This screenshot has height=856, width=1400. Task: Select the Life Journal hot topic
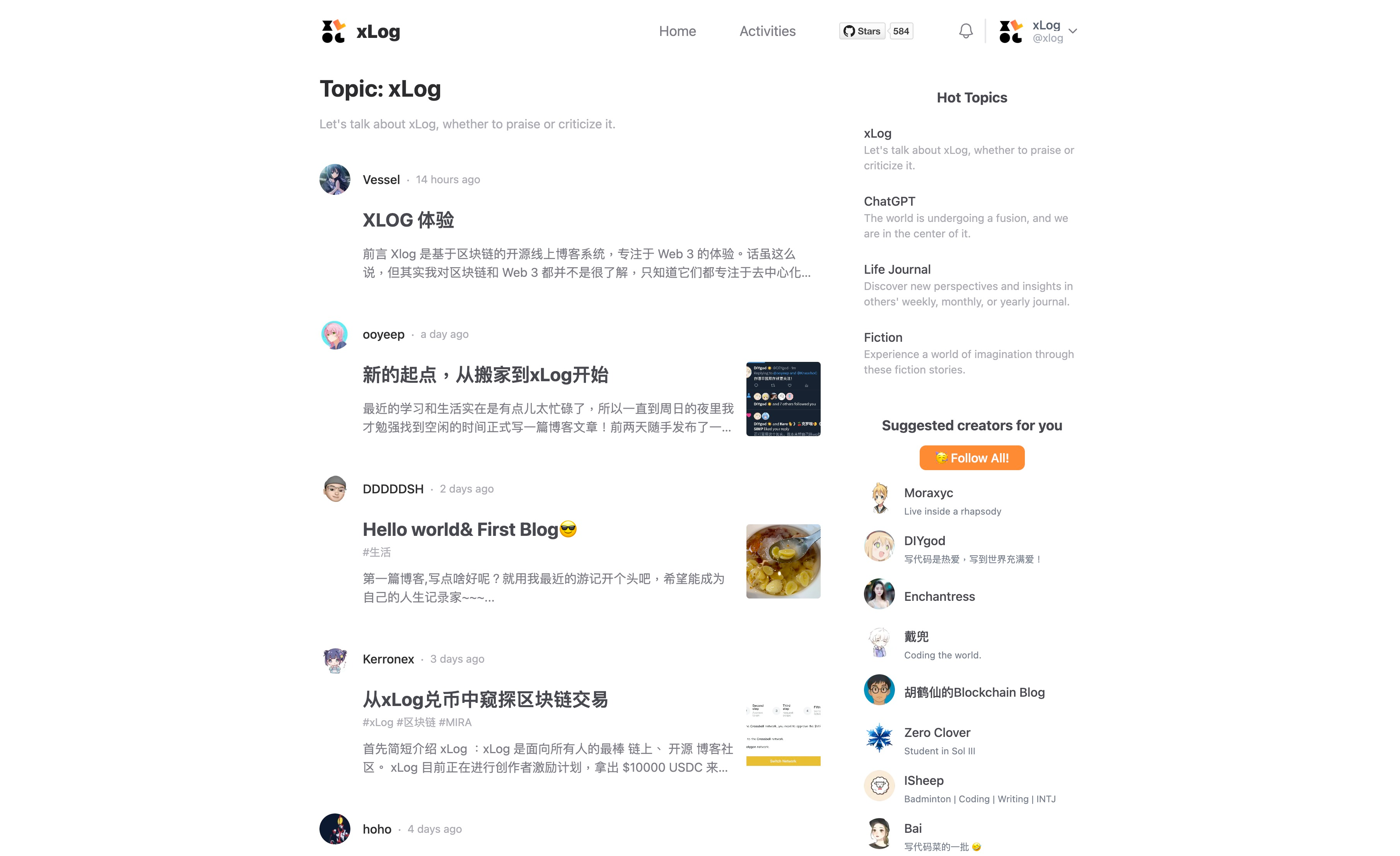tap(896, 269)
